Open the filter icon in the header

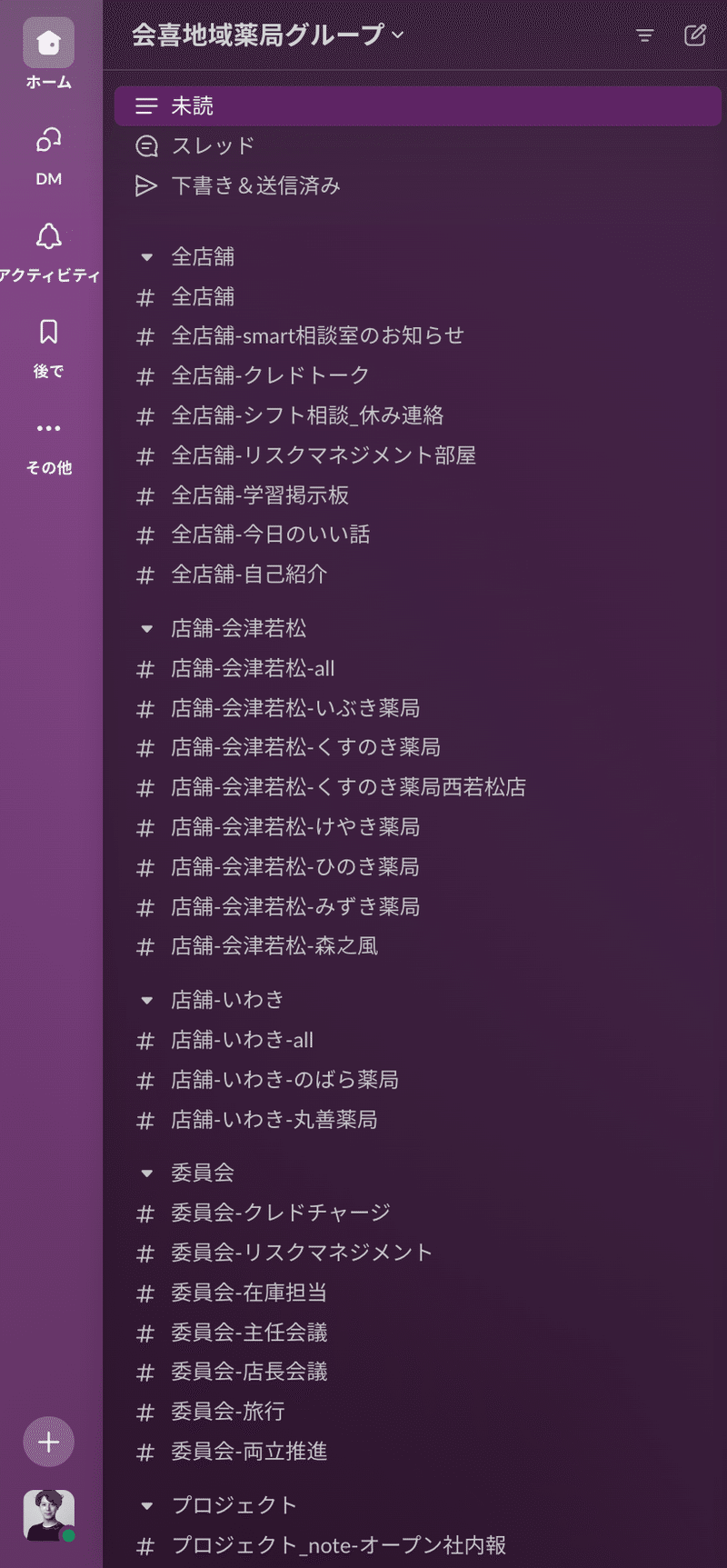644,35
